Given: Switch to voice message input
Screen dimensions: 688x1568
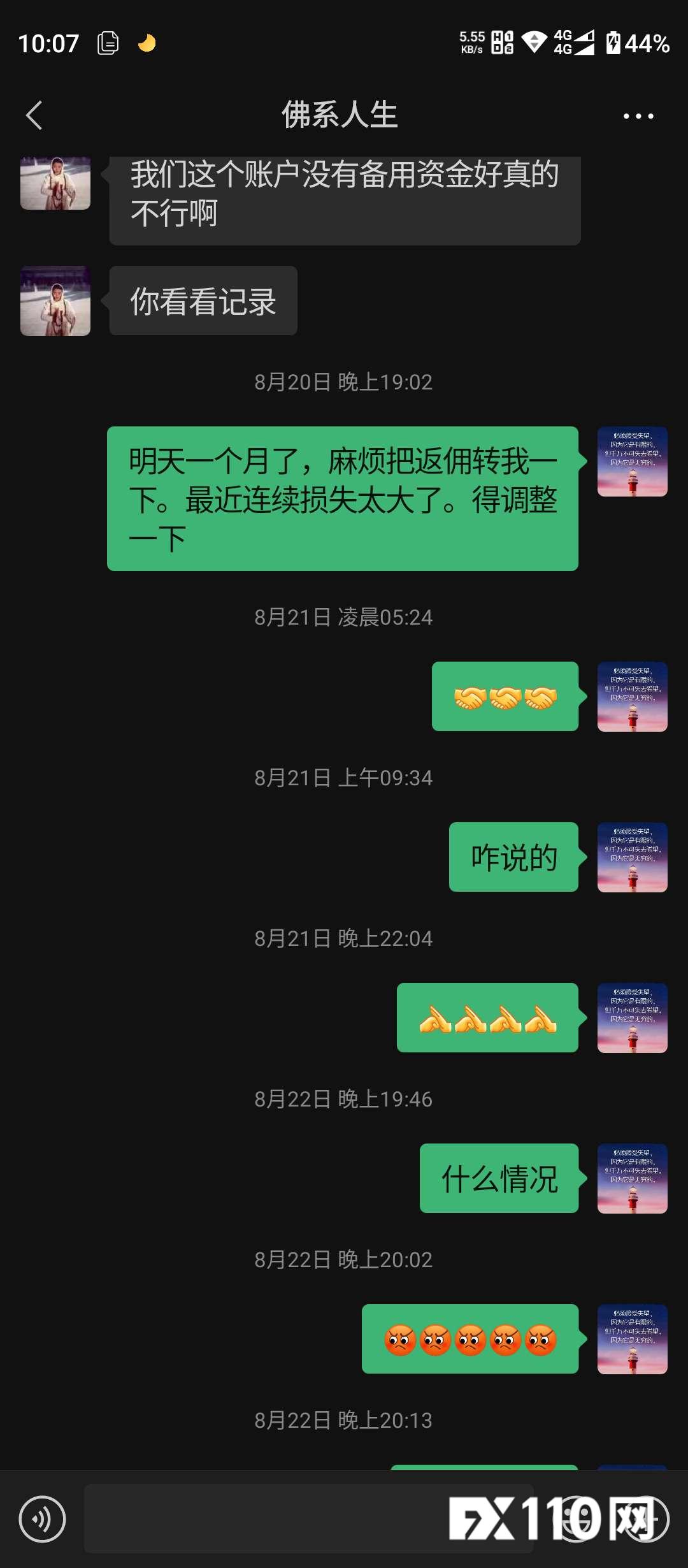Looking at the screenshot, I should 42,1519.
